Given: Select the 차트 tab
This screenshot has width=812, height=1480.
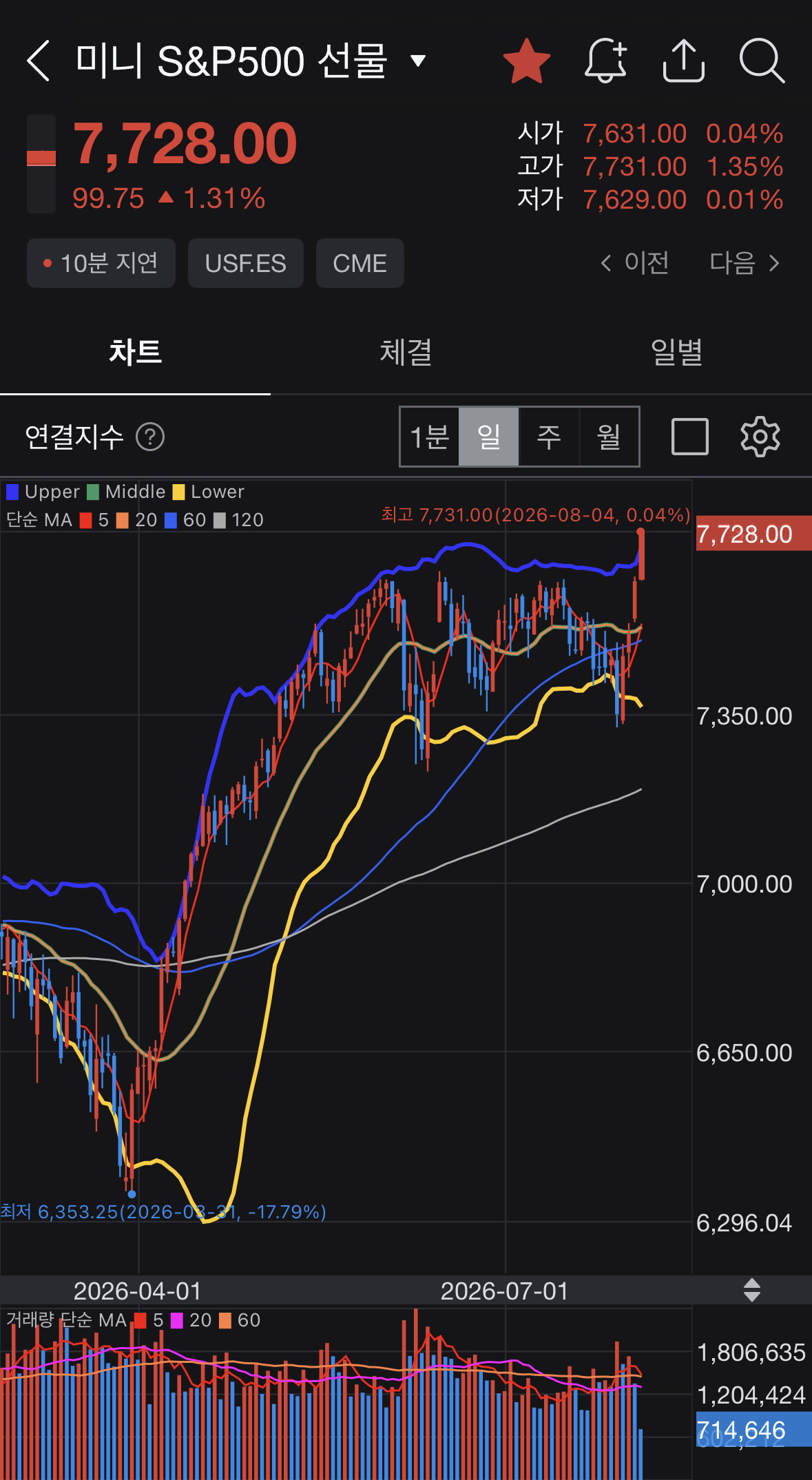Looking at the screenshot, I should coord(135,352).
